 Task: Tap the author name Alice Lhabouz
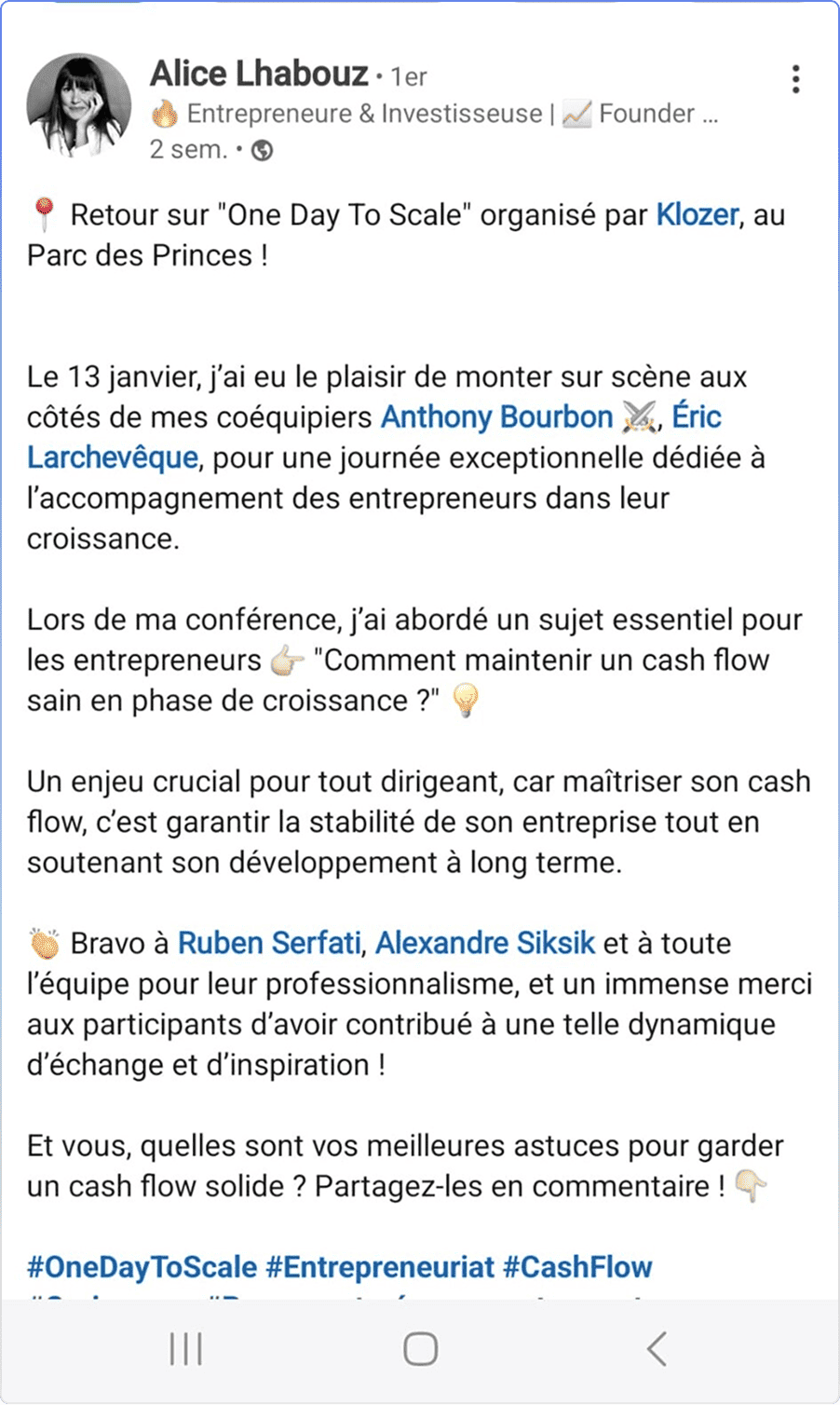click(259, 74)
